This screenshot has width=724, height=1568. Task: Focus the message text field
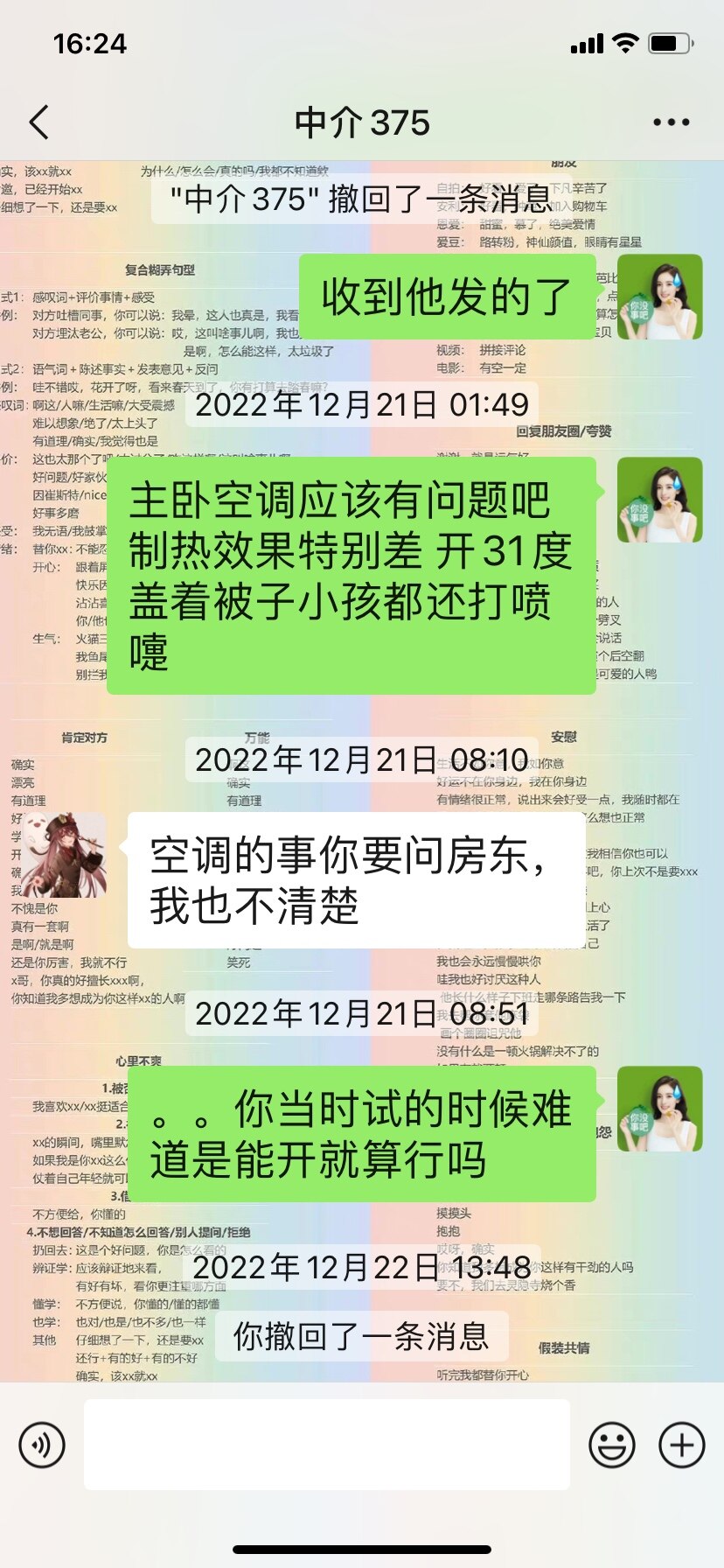tap(326, 1445)
